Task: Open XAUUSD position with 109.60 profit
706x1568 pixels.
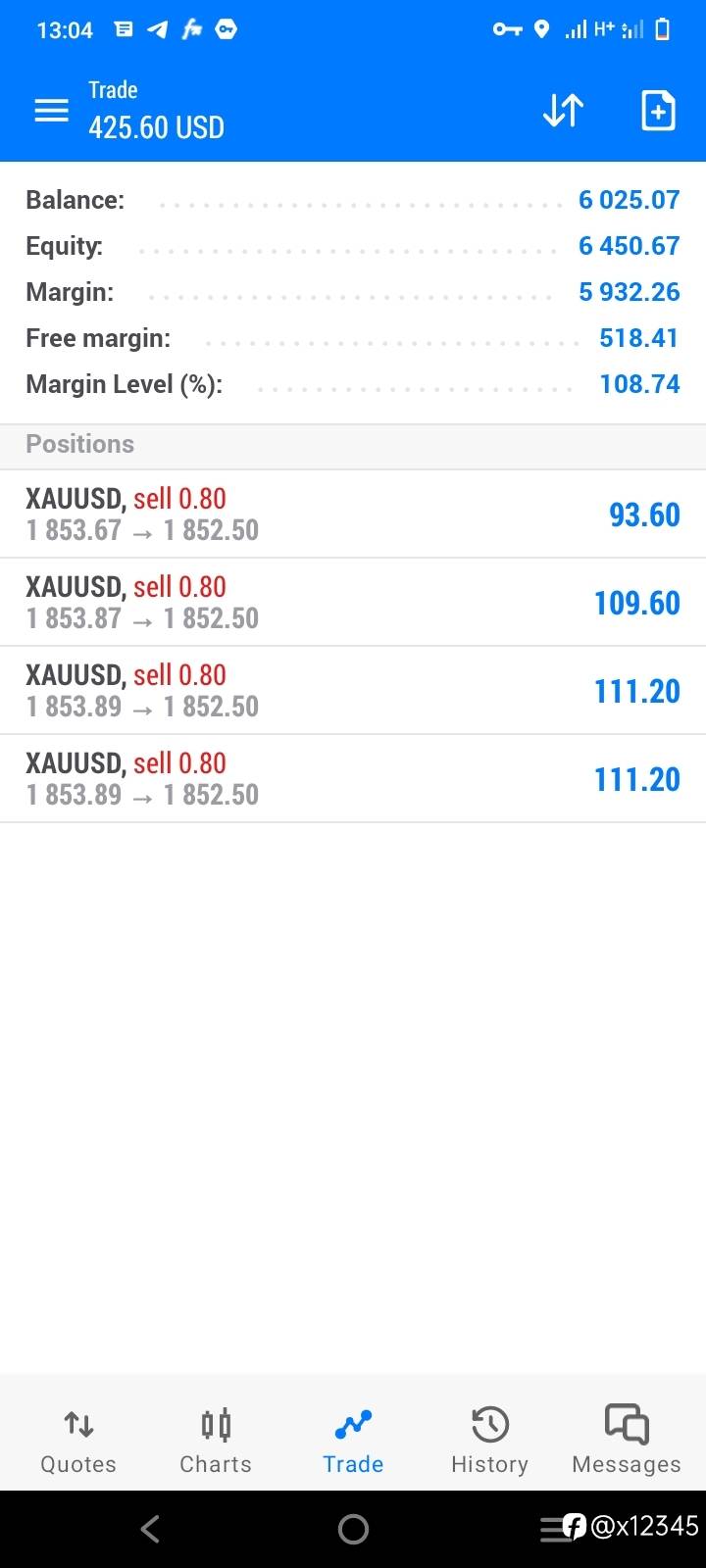Action: tap(353, 603)
